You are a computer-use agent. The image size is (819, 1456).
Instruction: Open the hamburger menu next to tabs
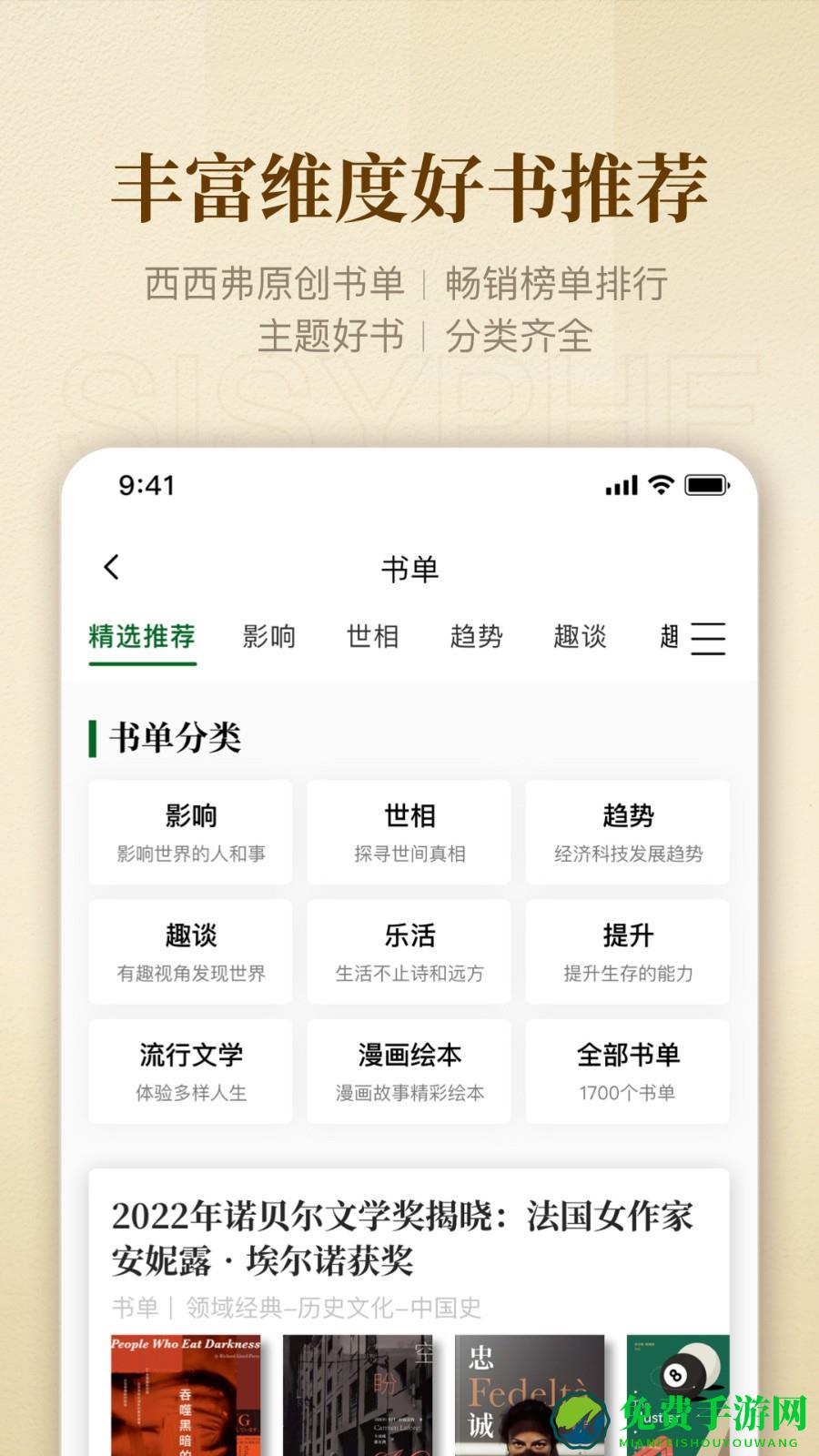pyautogui.click(x=707, y=638)
